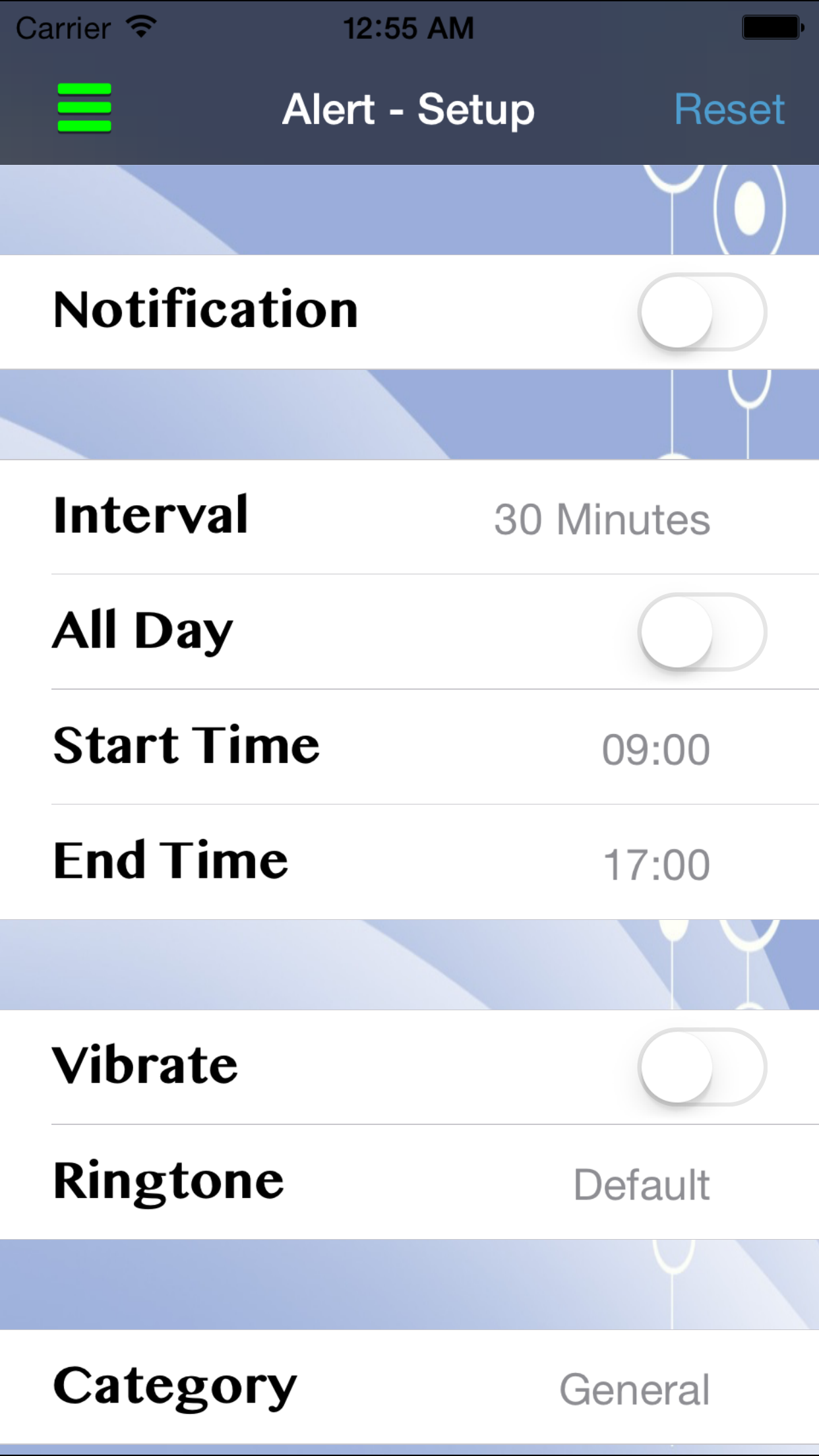This screenshot has height=1456, width=819.
Task: Choose a Ringtone from its row
Action: 409,1182
